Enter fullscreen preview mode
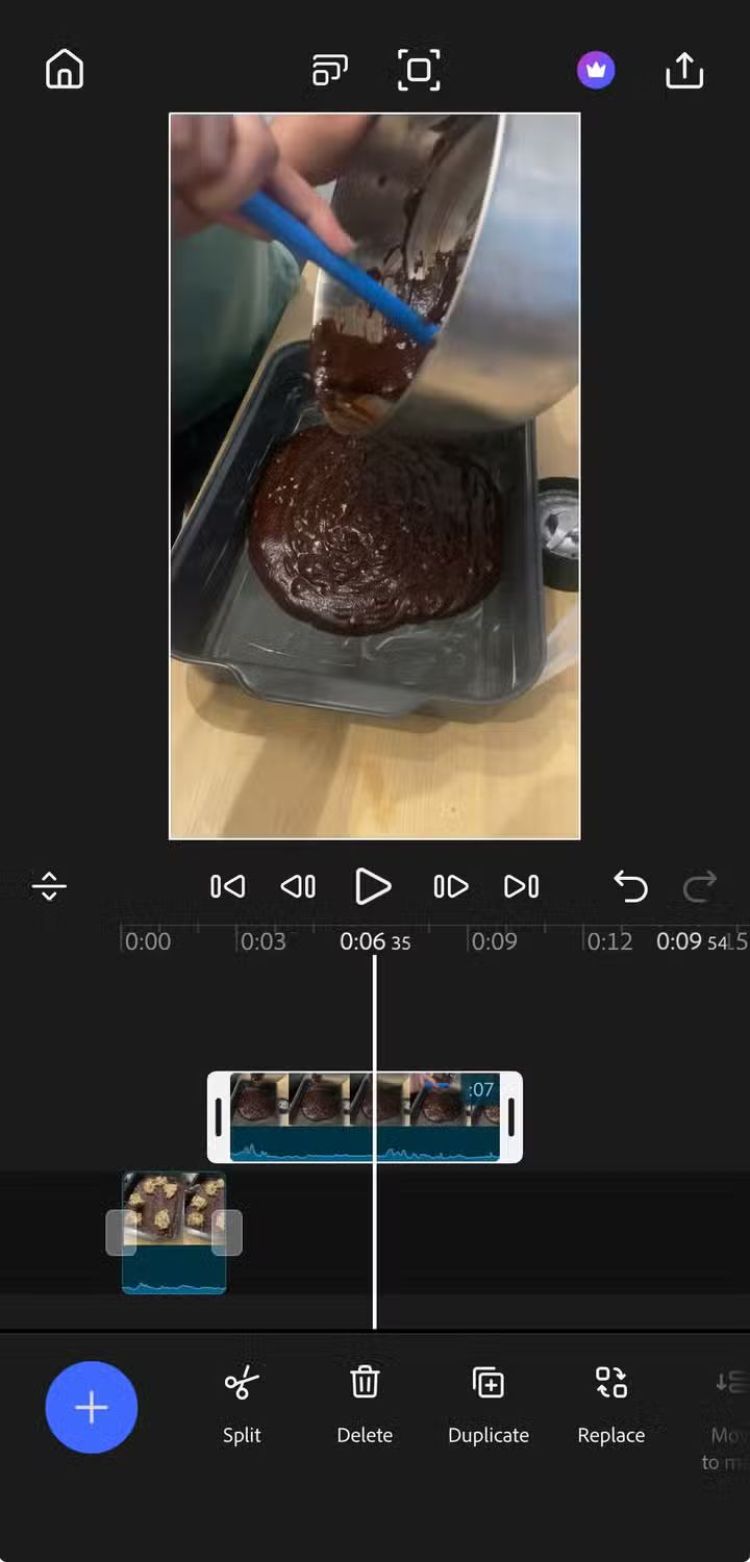 (419, 70)
